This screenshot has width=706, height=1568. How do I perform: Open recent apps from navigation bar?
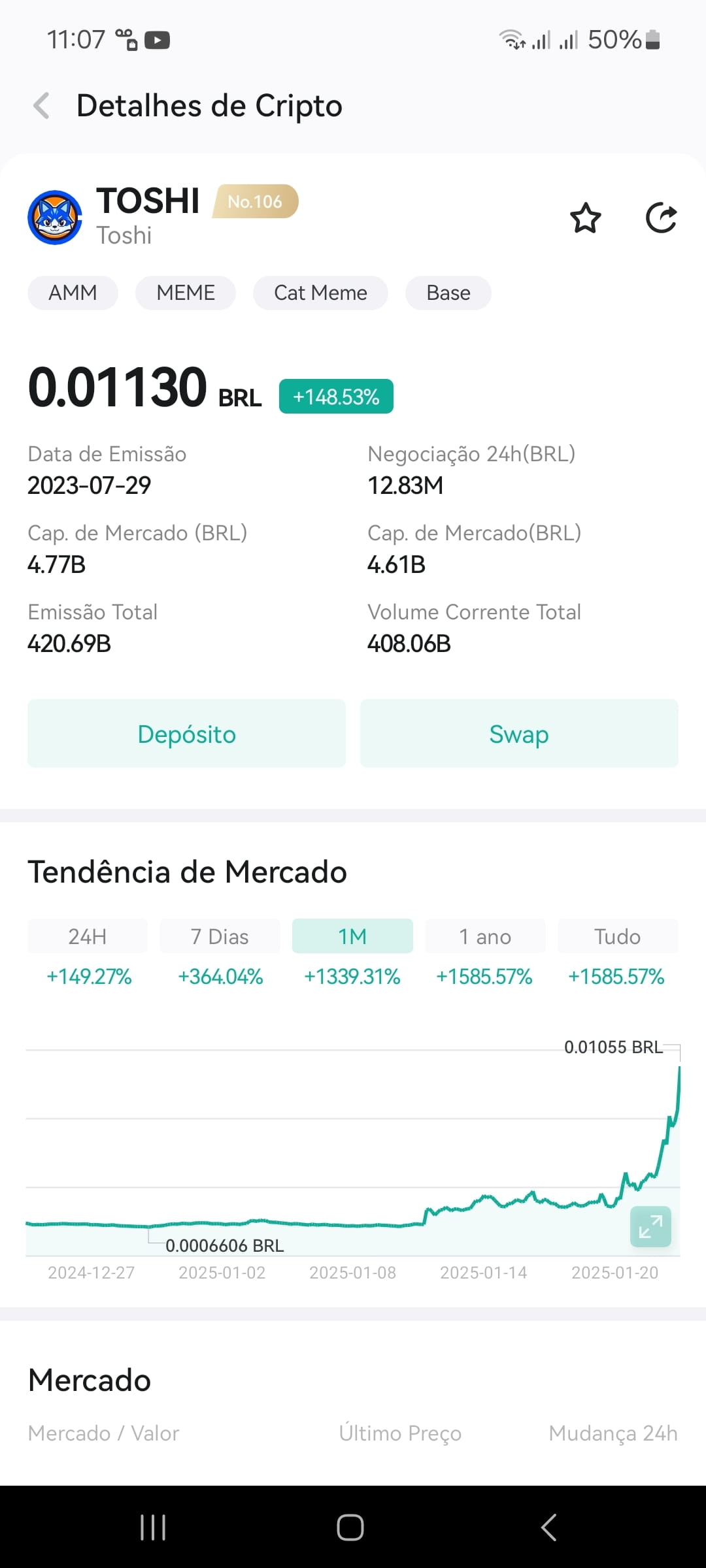153,1527
